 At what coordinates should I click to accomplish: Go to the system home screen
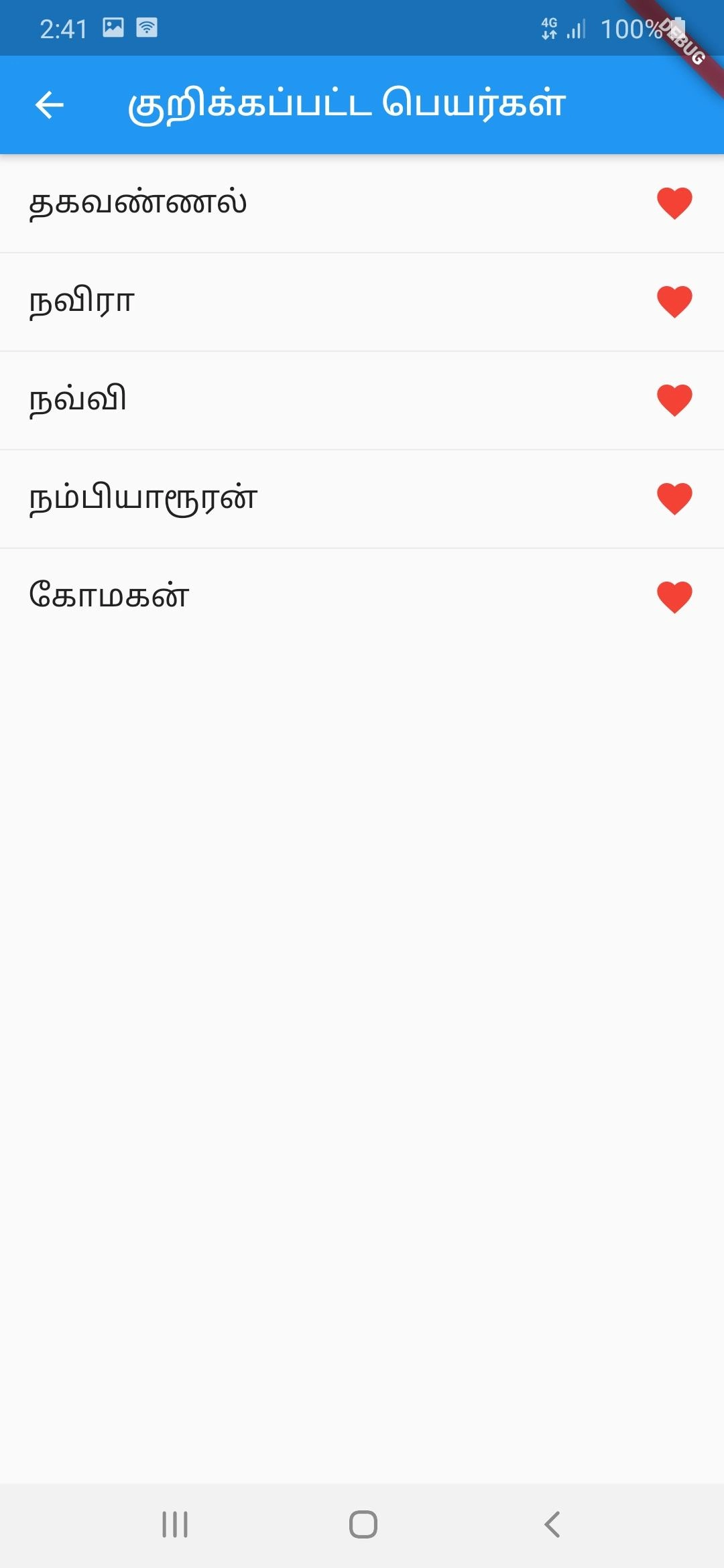363,1524
